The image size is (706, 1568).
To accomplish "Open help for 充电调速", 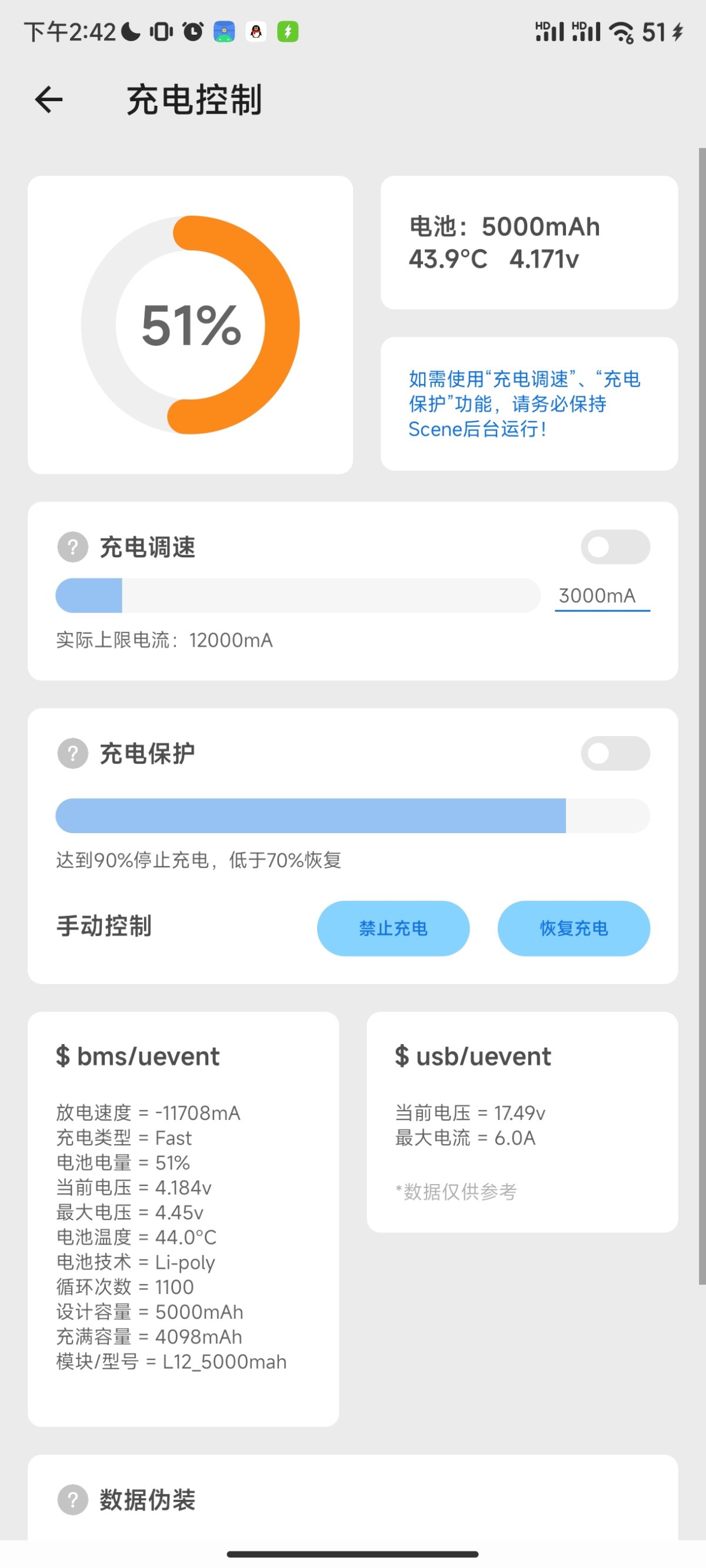I will pos(72,547).
